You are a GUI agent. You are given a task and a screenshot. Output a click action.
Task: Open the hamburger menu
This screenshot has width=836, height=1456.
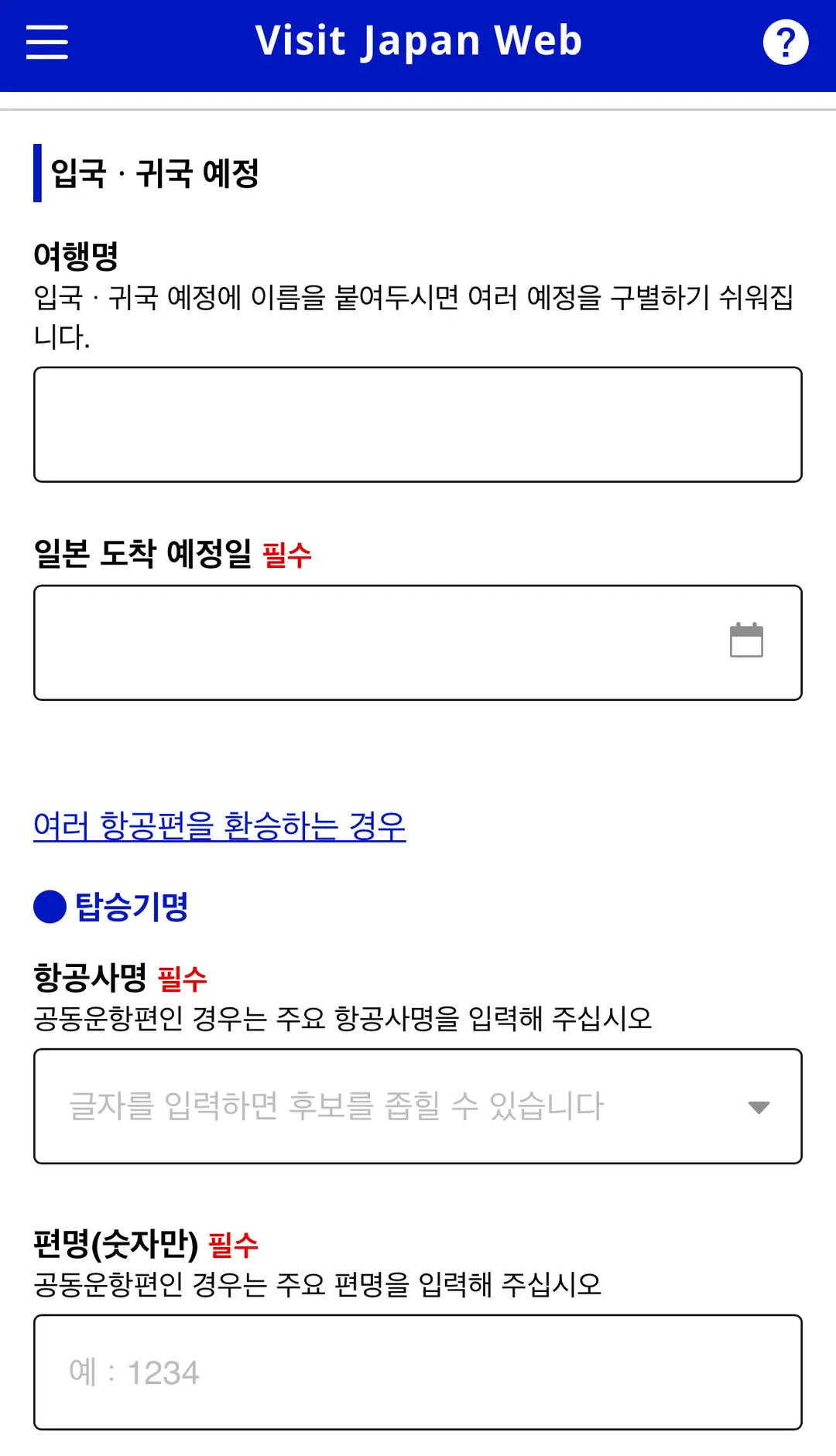[x=47, y=42]
